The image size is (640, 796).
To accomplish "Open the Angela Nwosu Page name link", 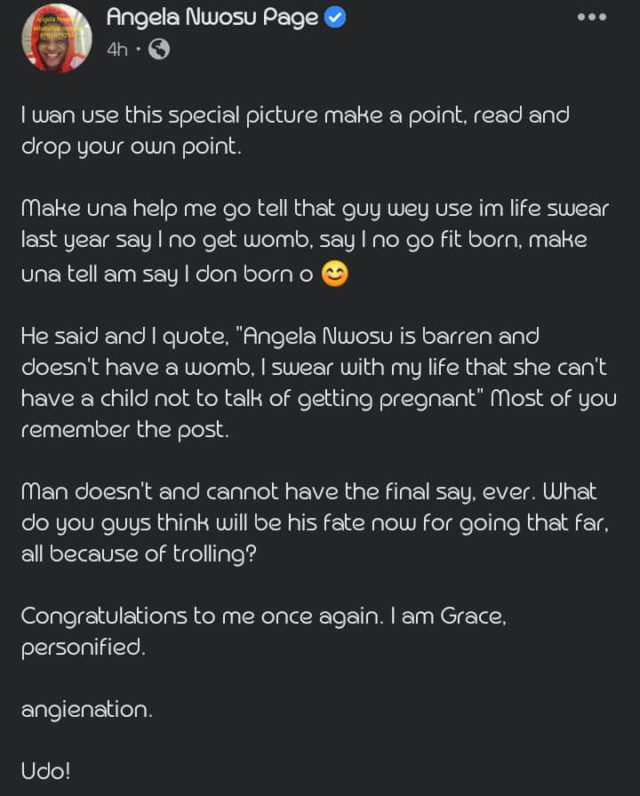I will click(212, 19).
